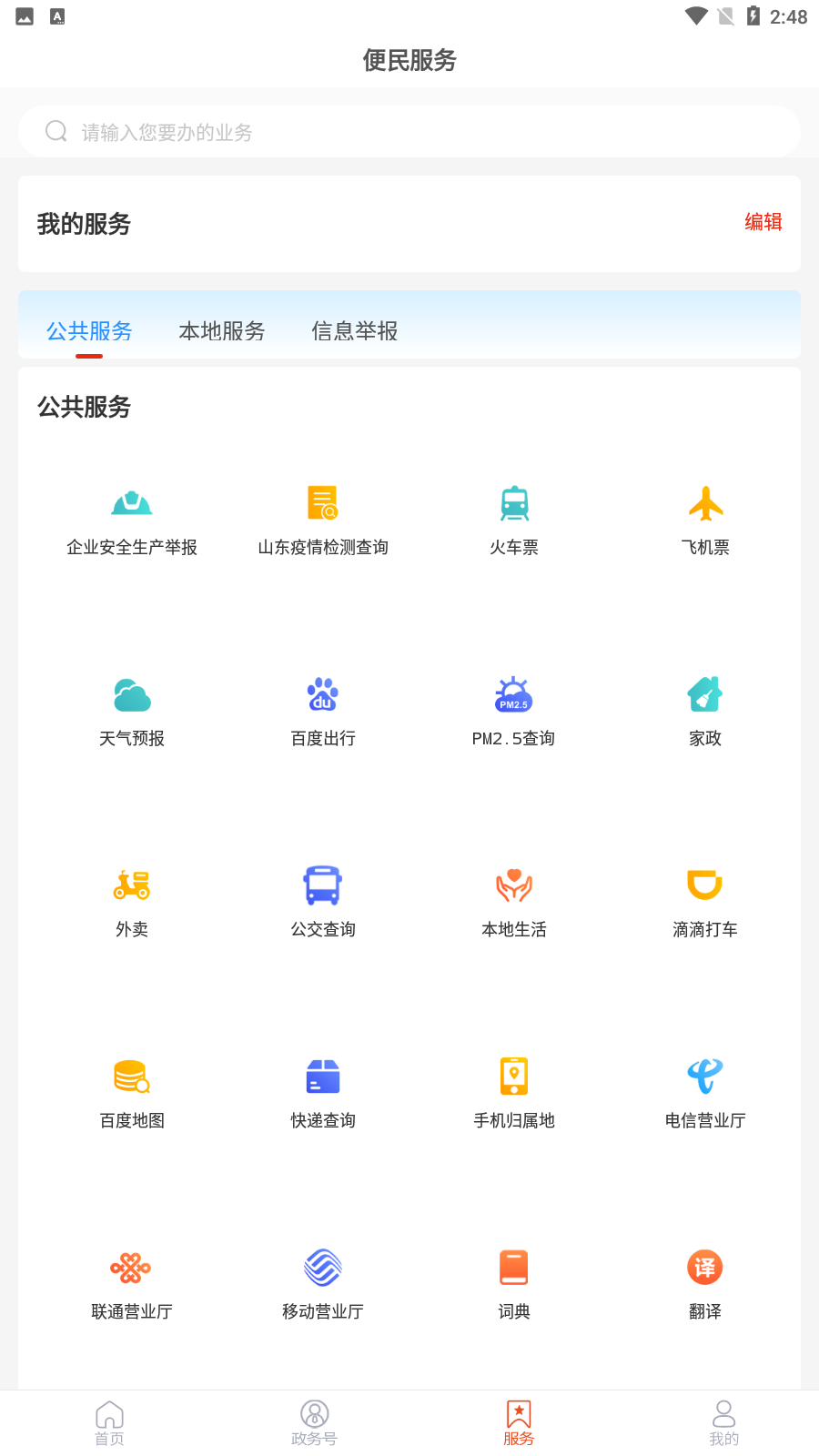The width and height of the screenshot is (819, 1456).
Task: Open 快递查询 parcel tracking
Action: 323,1094
